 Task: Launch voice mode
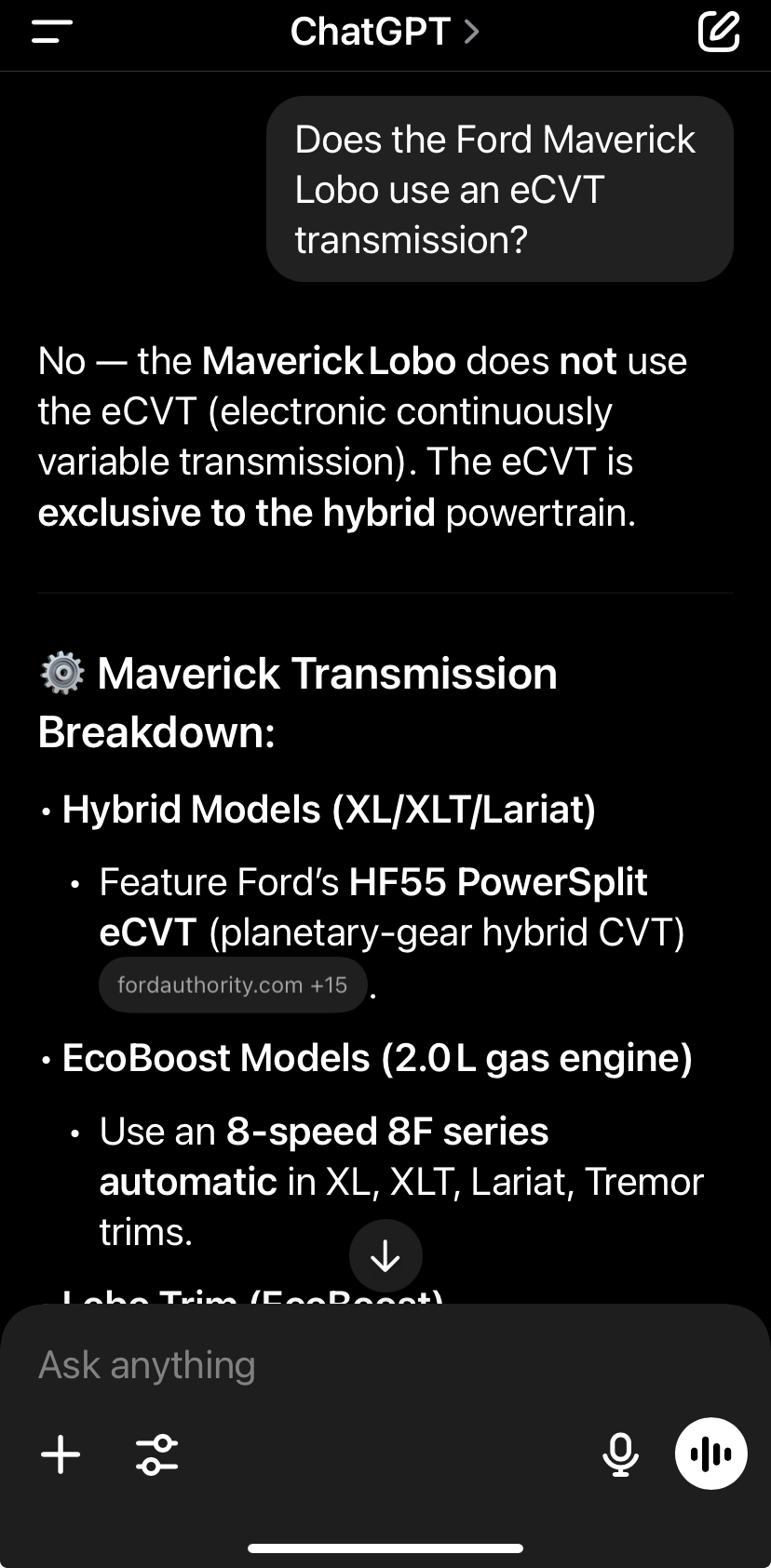710,1454
